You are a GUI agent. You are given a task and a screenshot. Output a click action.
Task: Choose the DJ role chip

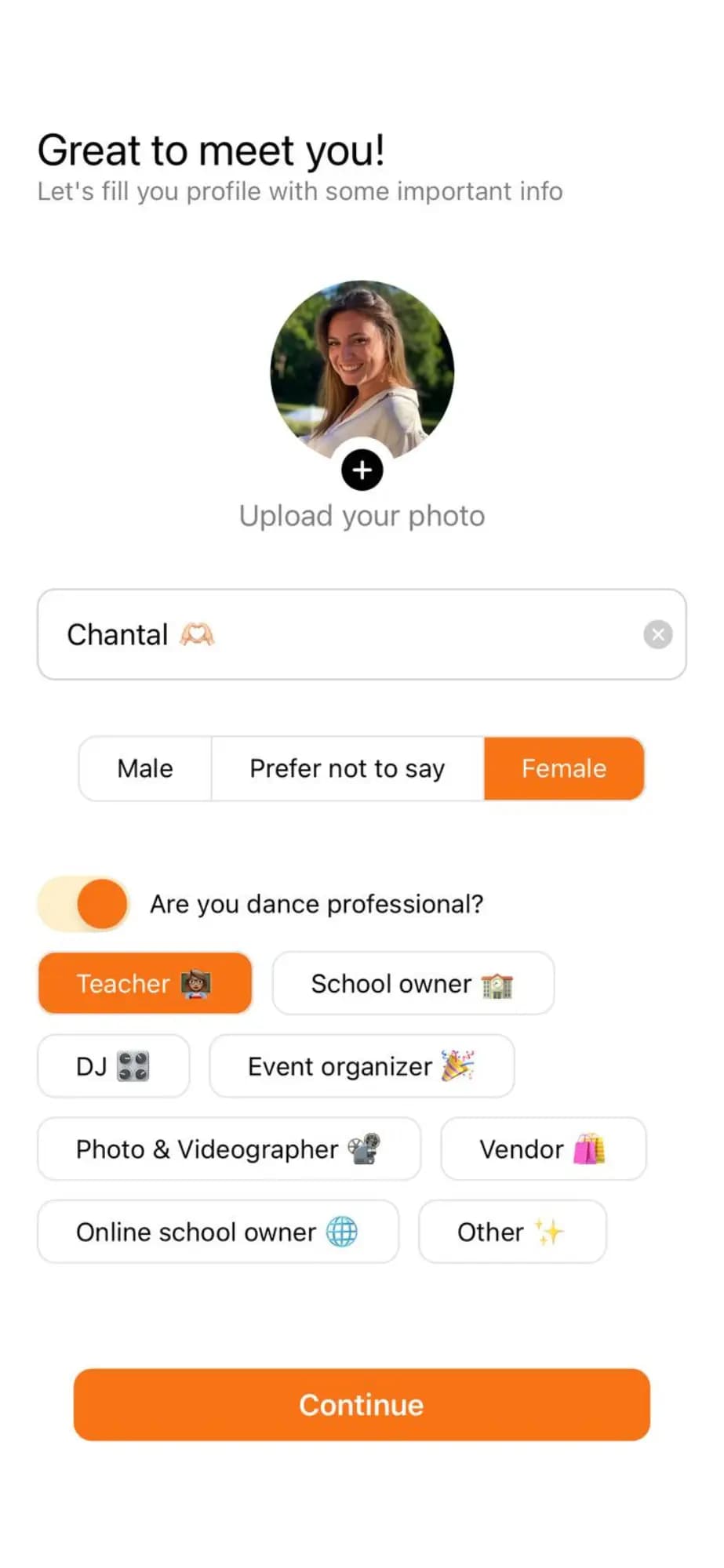[x=113, y=1066]
